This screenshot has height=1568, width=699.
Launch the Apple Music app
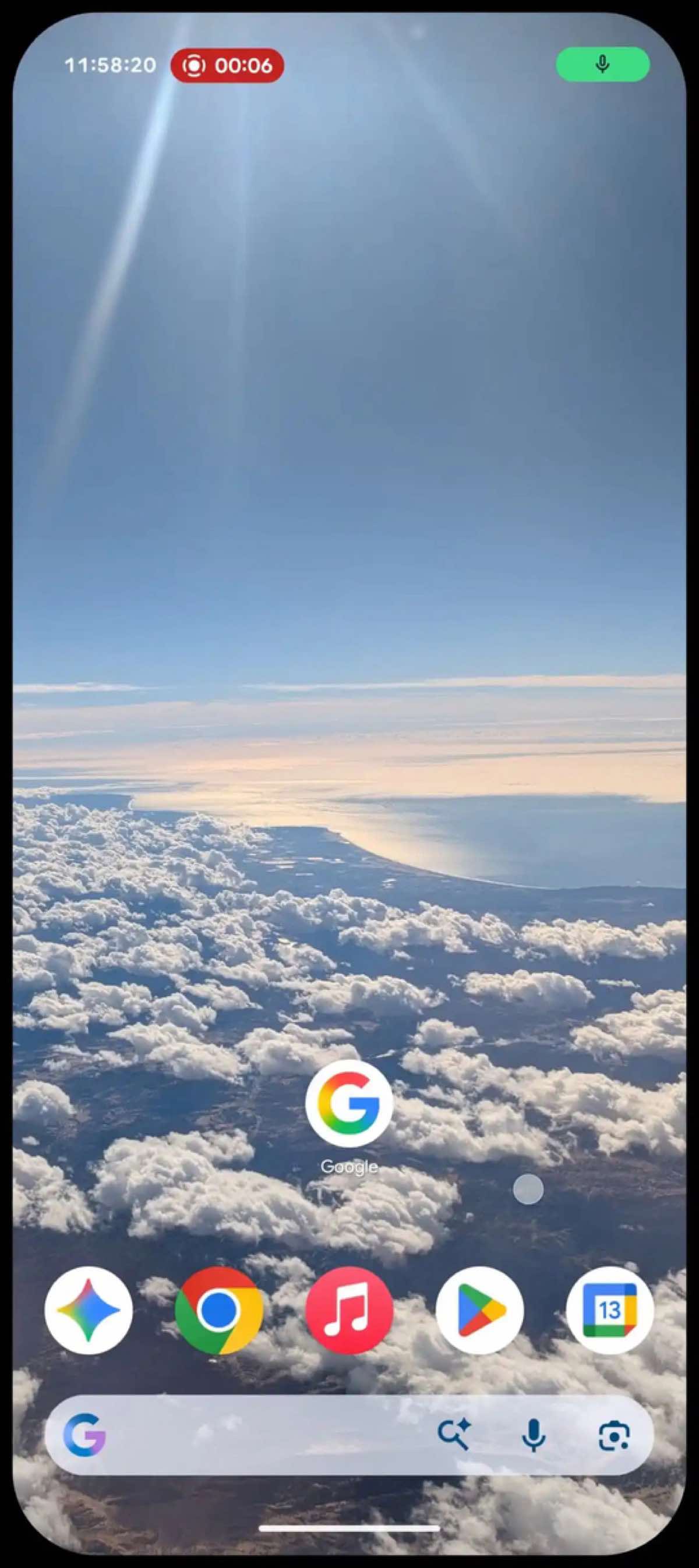coord(349,1310)
